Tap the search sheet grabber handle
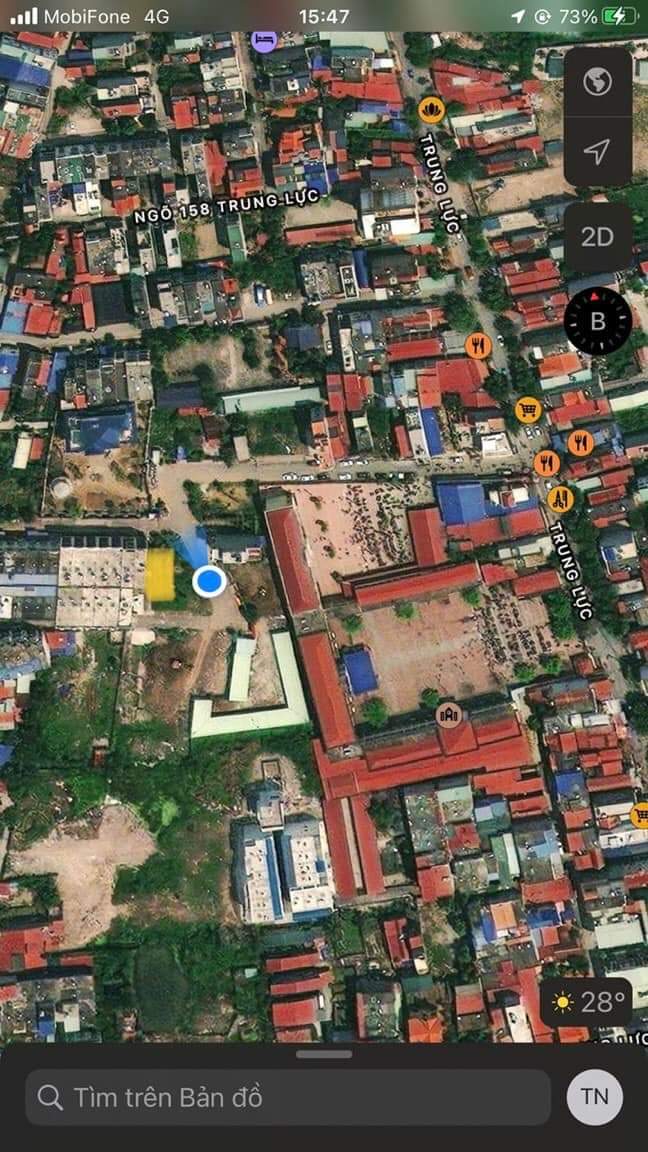This screenshot has height=1152, width=648. [324, 1054]
